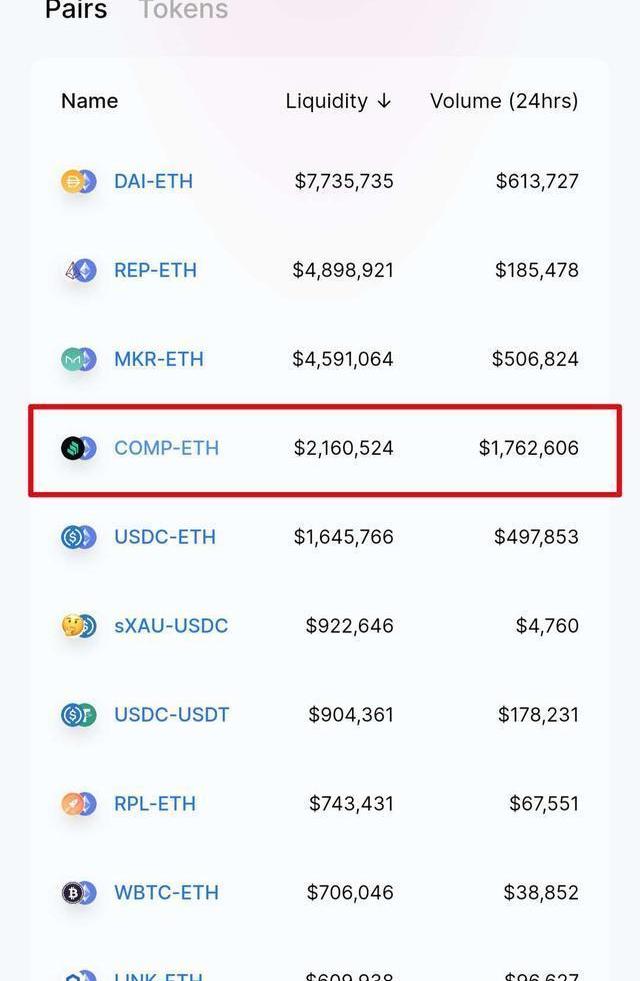This screenshot has height=981, width=640.
Task: Go to USDC-ETH pair
Action: (x=164, y=537)
